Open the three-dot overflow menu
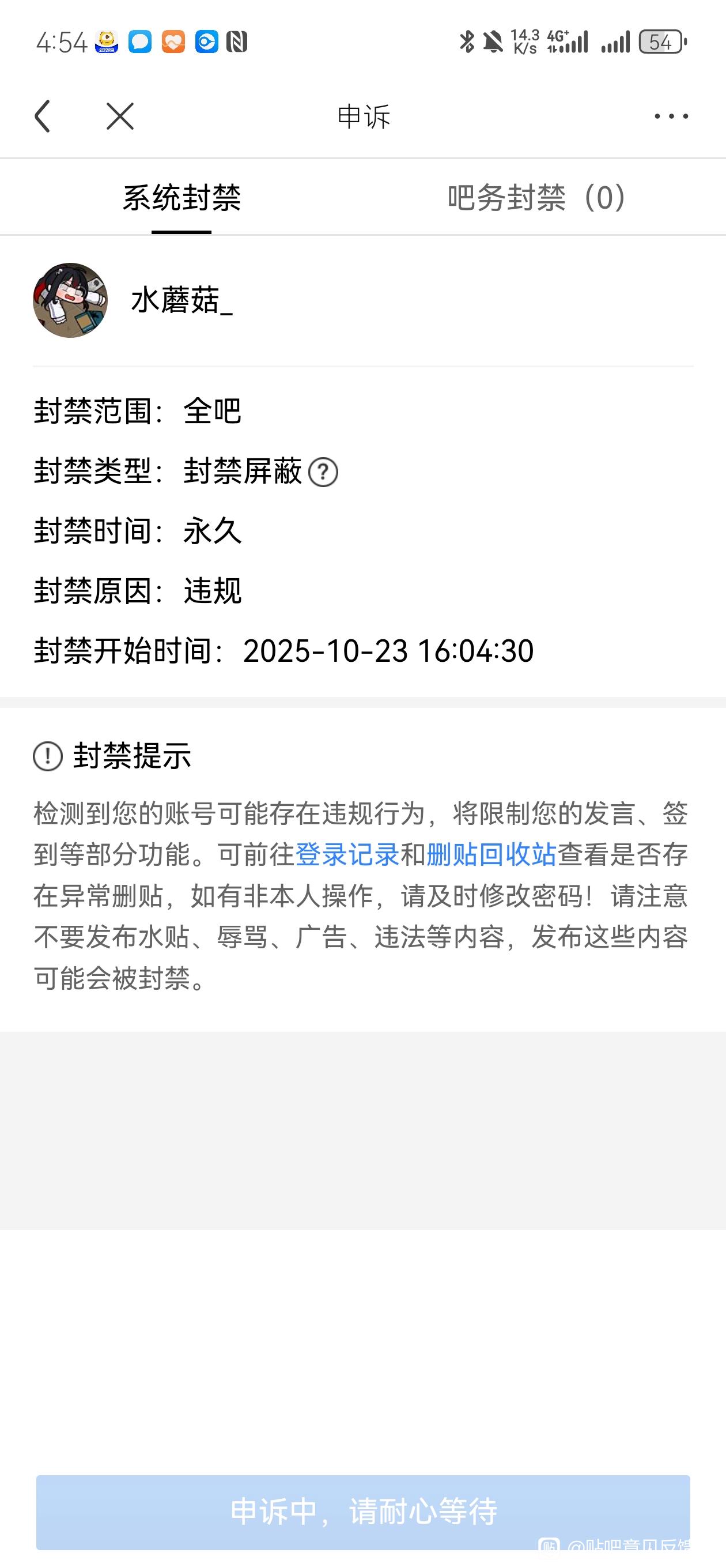 point(671,116)
